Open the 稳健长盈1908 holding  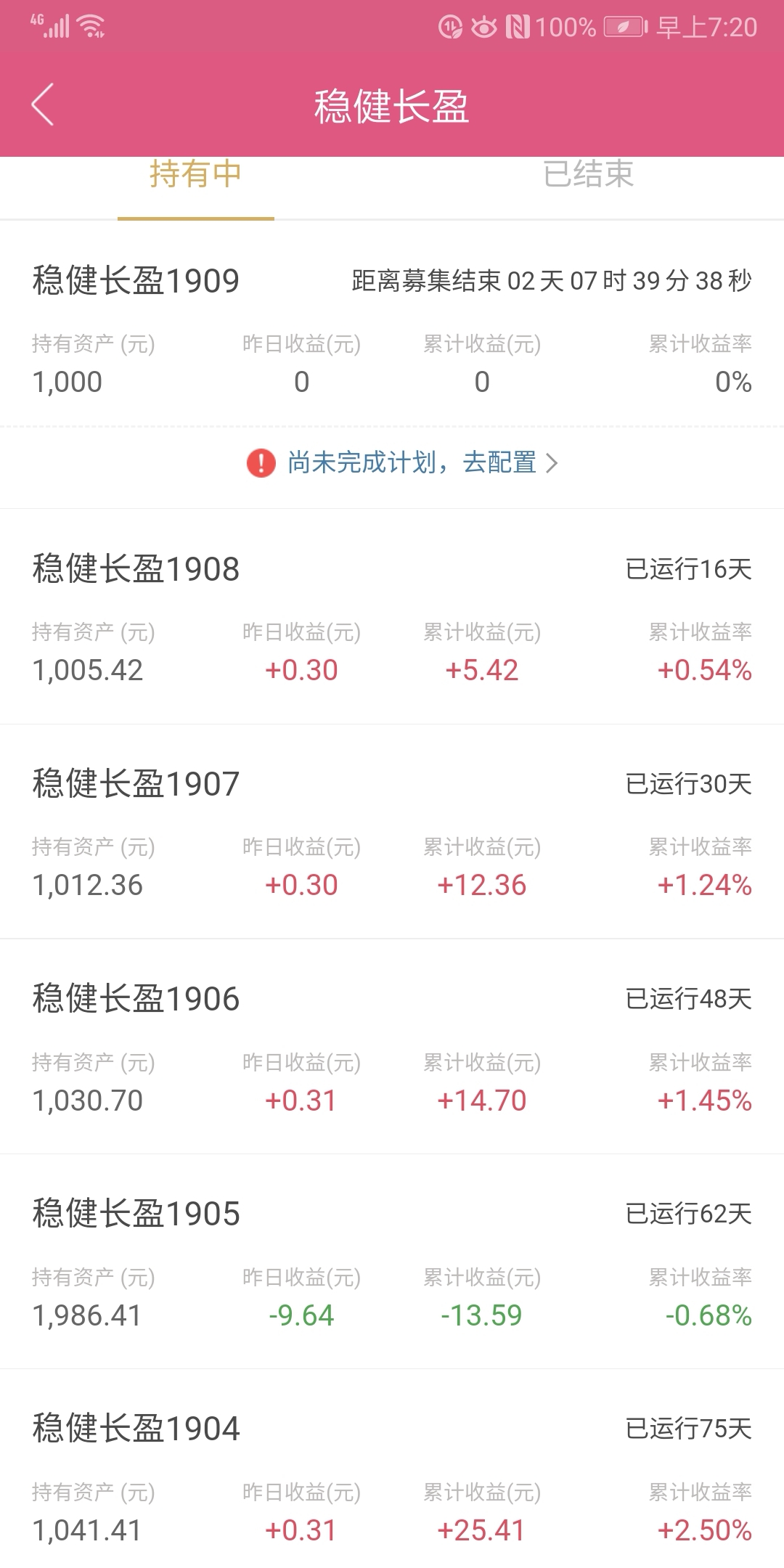coord(392,617)
